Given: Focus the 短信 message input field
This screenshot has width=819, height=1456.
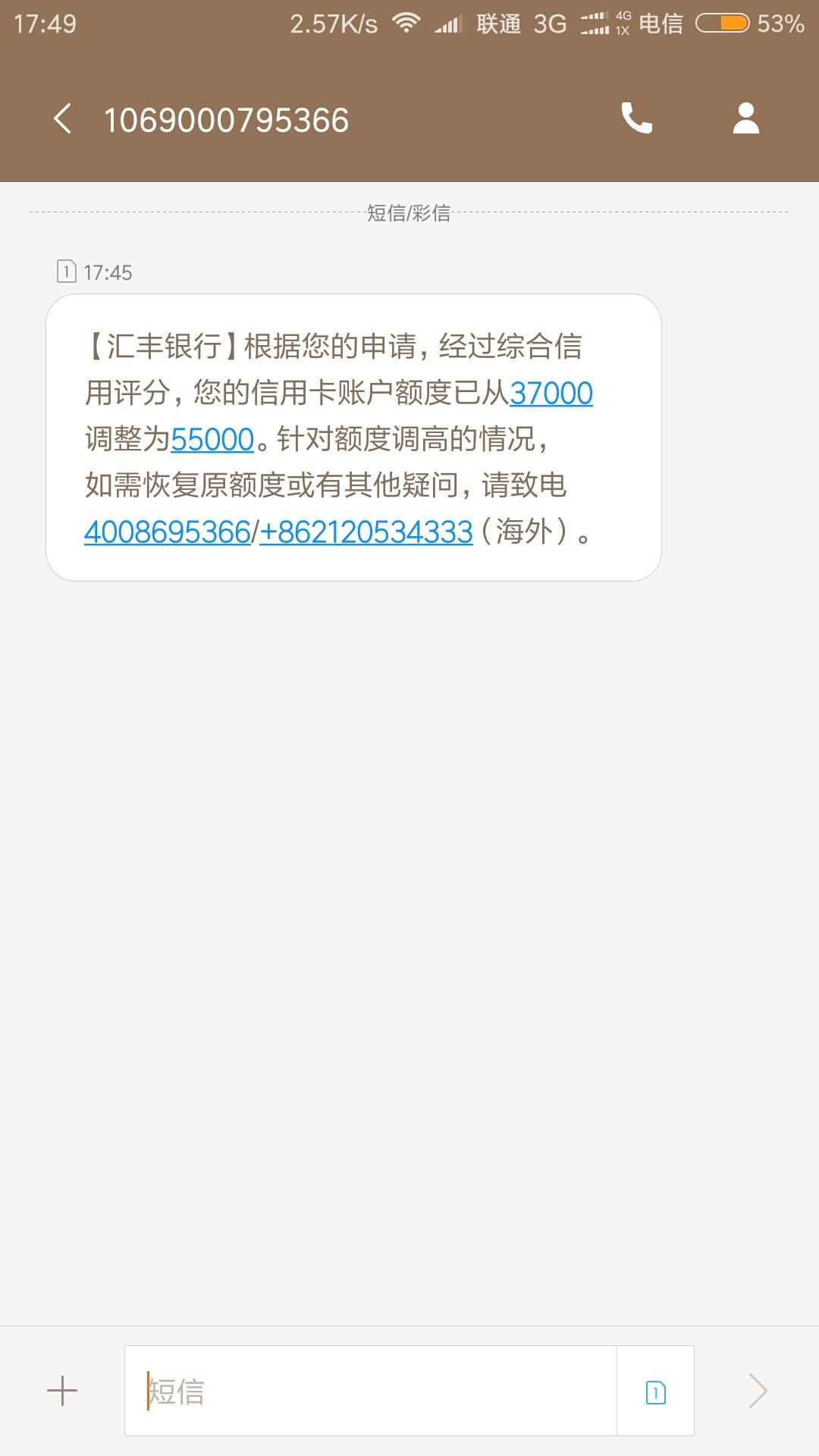Looking at the screenshot, I should (371, 1391).
